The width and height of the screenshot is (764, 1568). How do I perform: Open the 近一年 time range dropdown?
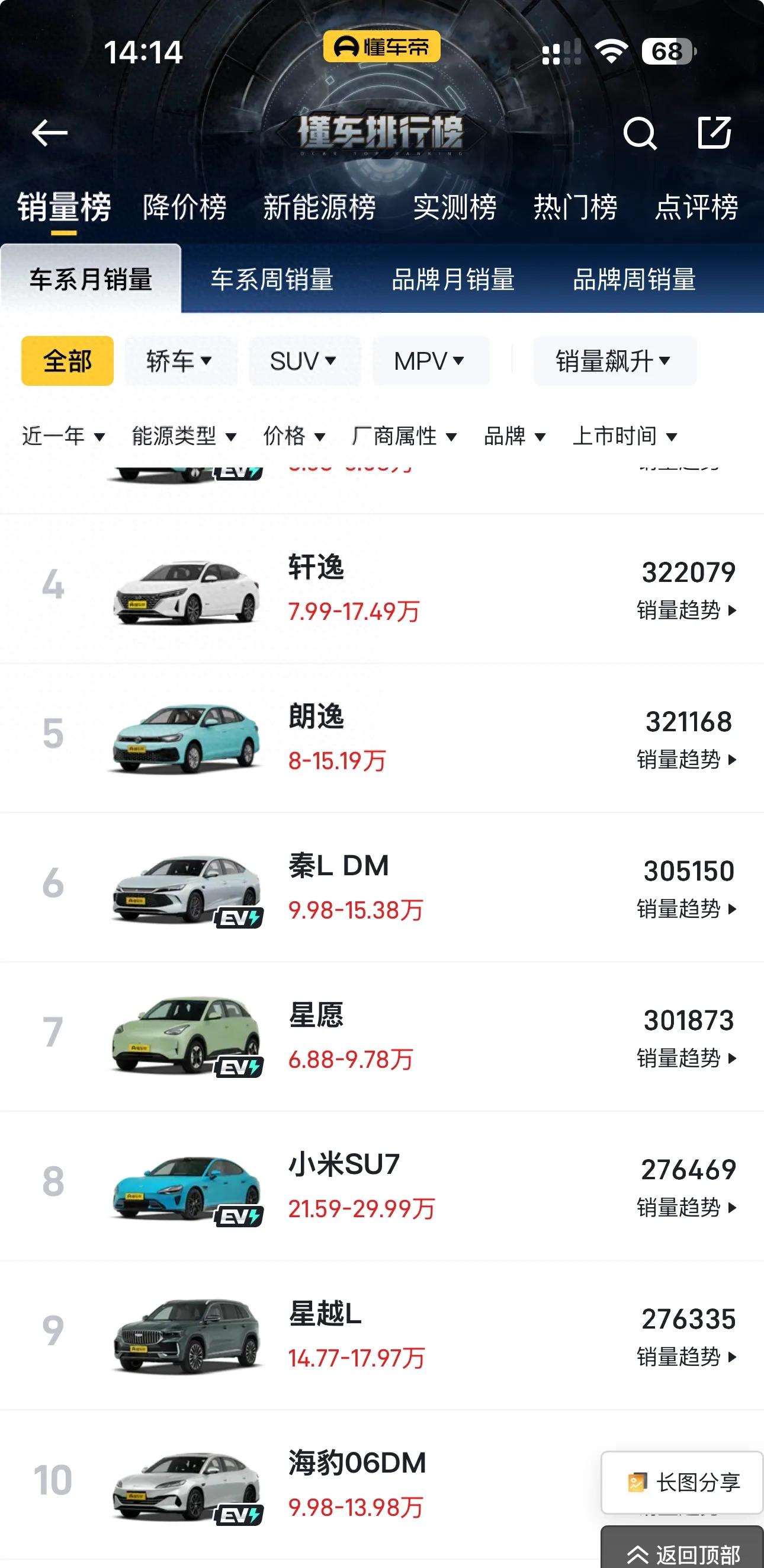tap(63, 436)
